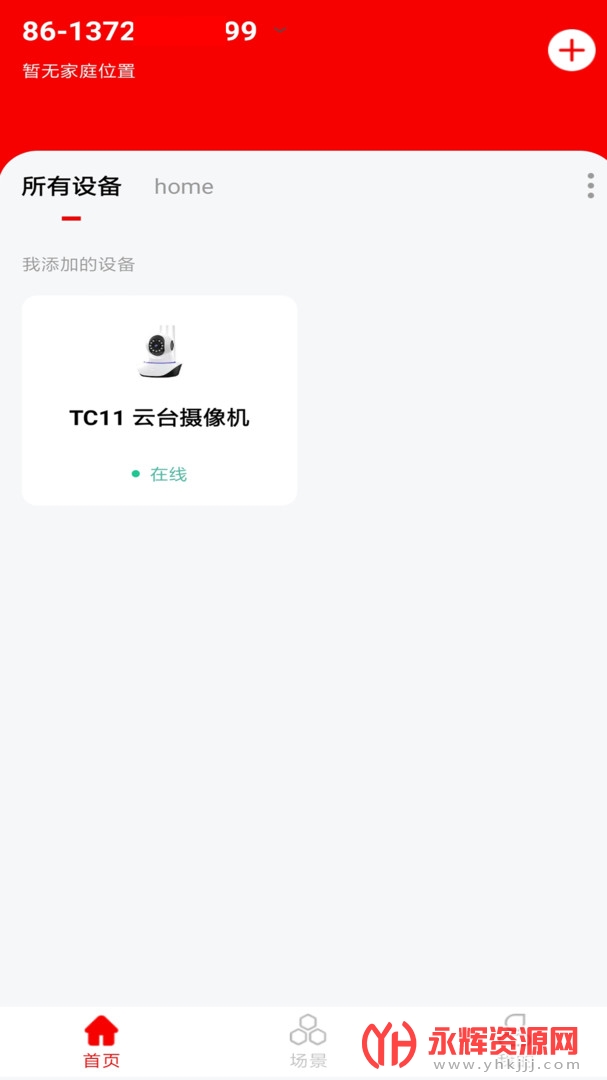Add a new device with plus button
607x1080 pixels.
(x=571, y=50)
